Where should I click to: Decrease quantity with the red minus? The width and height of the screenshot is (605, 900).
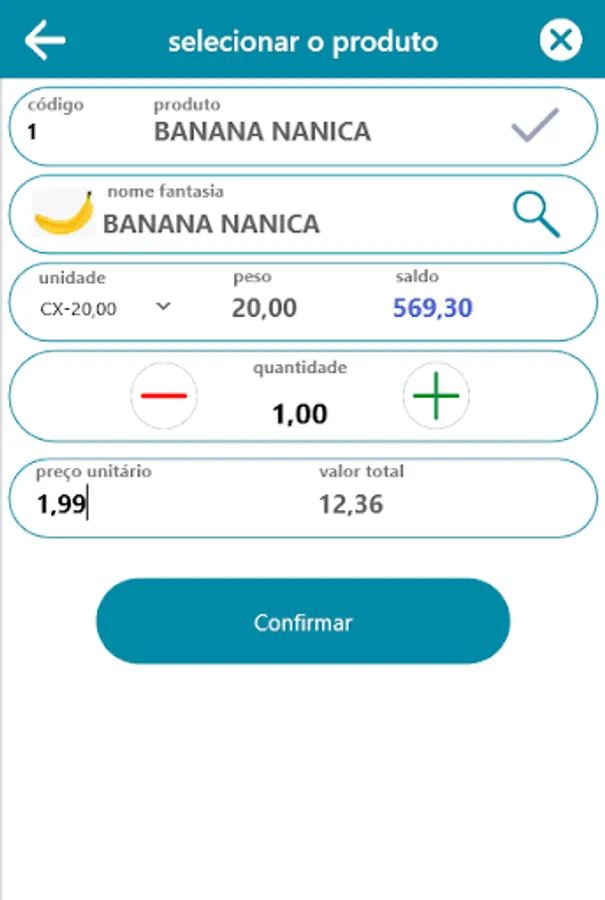(164, 396)
